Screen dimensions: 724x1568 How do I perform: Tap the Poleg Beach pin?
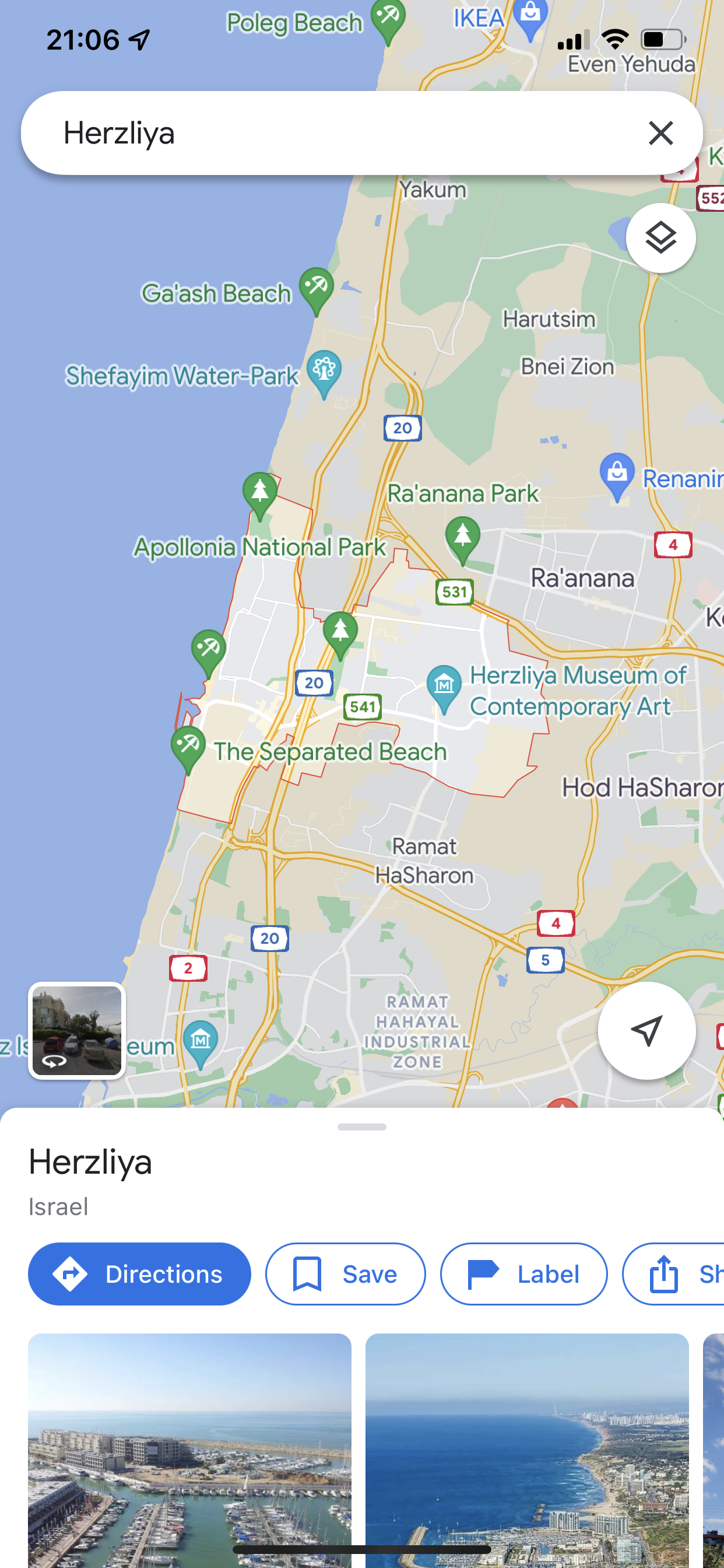point(388,18)
